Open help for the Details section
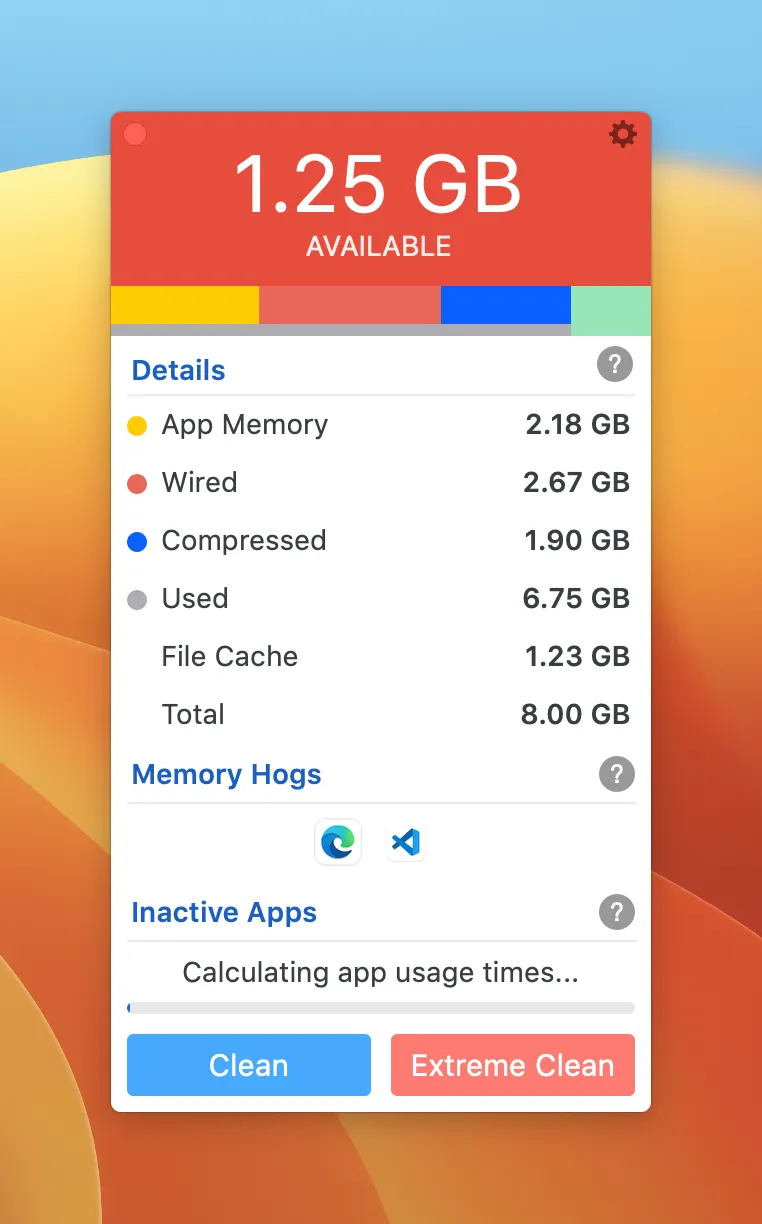The height and width of the screenshot is (1224, 762). click(x=615, y=365)
